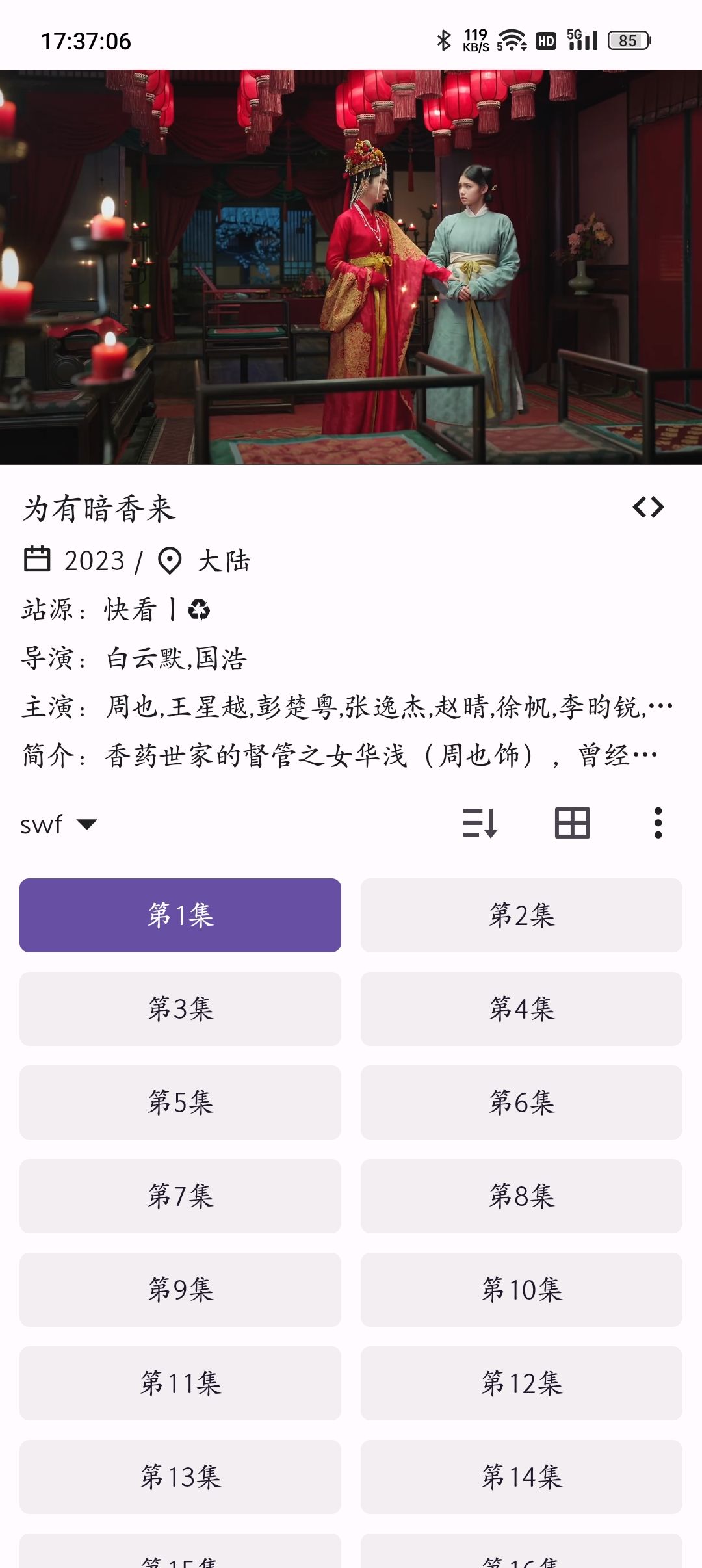Screen dimensions: 702x1568
Task: Switch the episode grid layout view
Action: point(572,823)
